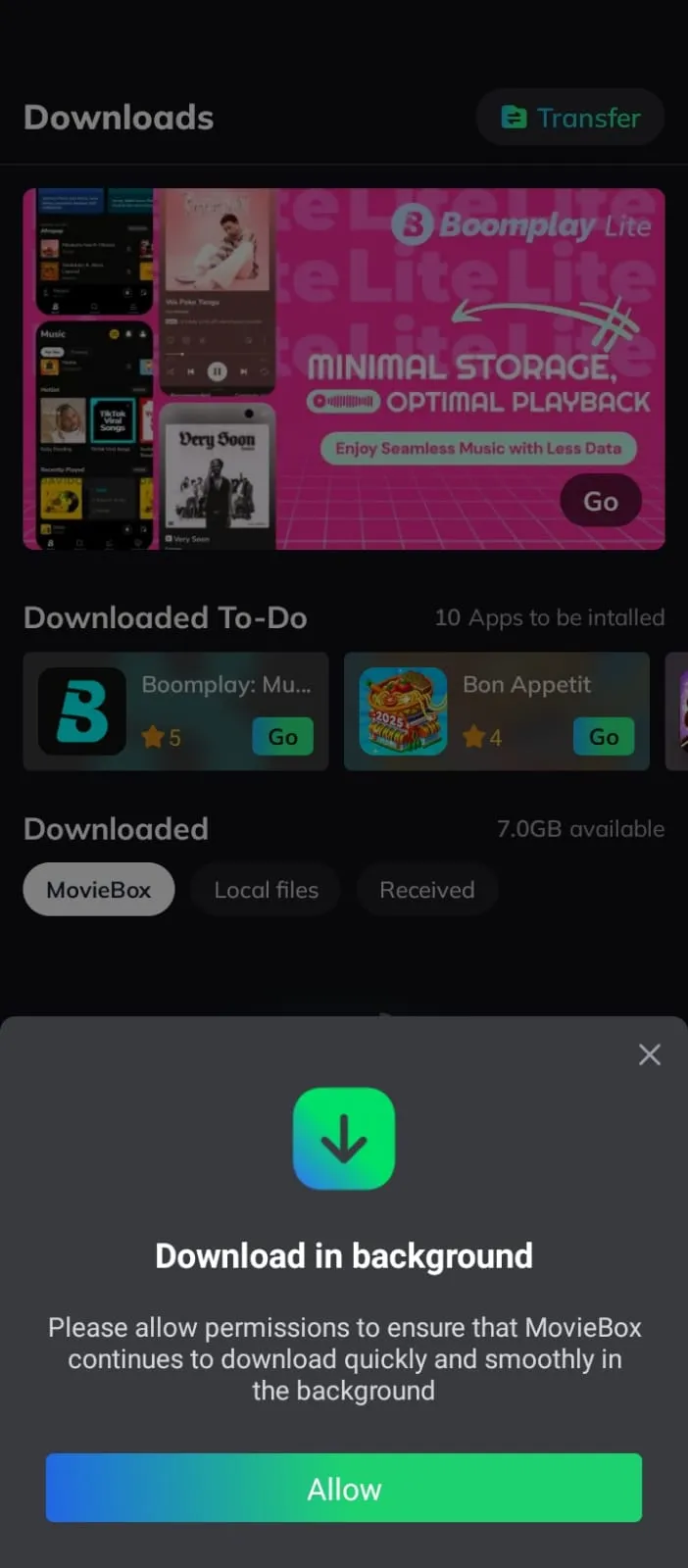This screenshot has width=688, height=1568.
Task: Tap Go for Boomplay: Music app
Action: (x=282, y=737)
